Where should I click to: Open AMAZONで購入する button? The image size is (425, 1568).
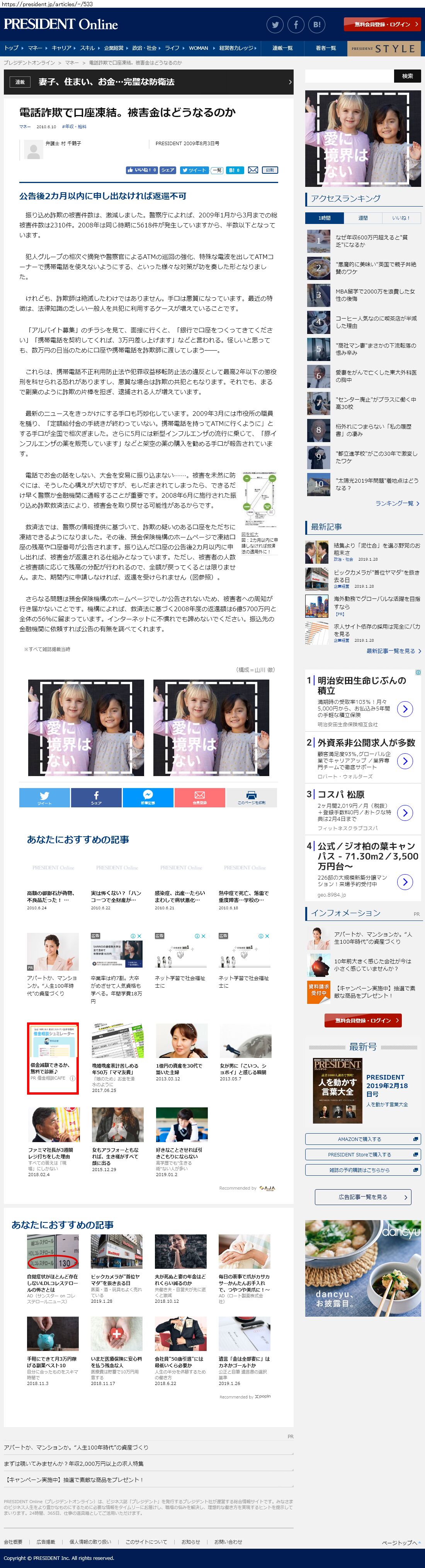[363, 1139]
